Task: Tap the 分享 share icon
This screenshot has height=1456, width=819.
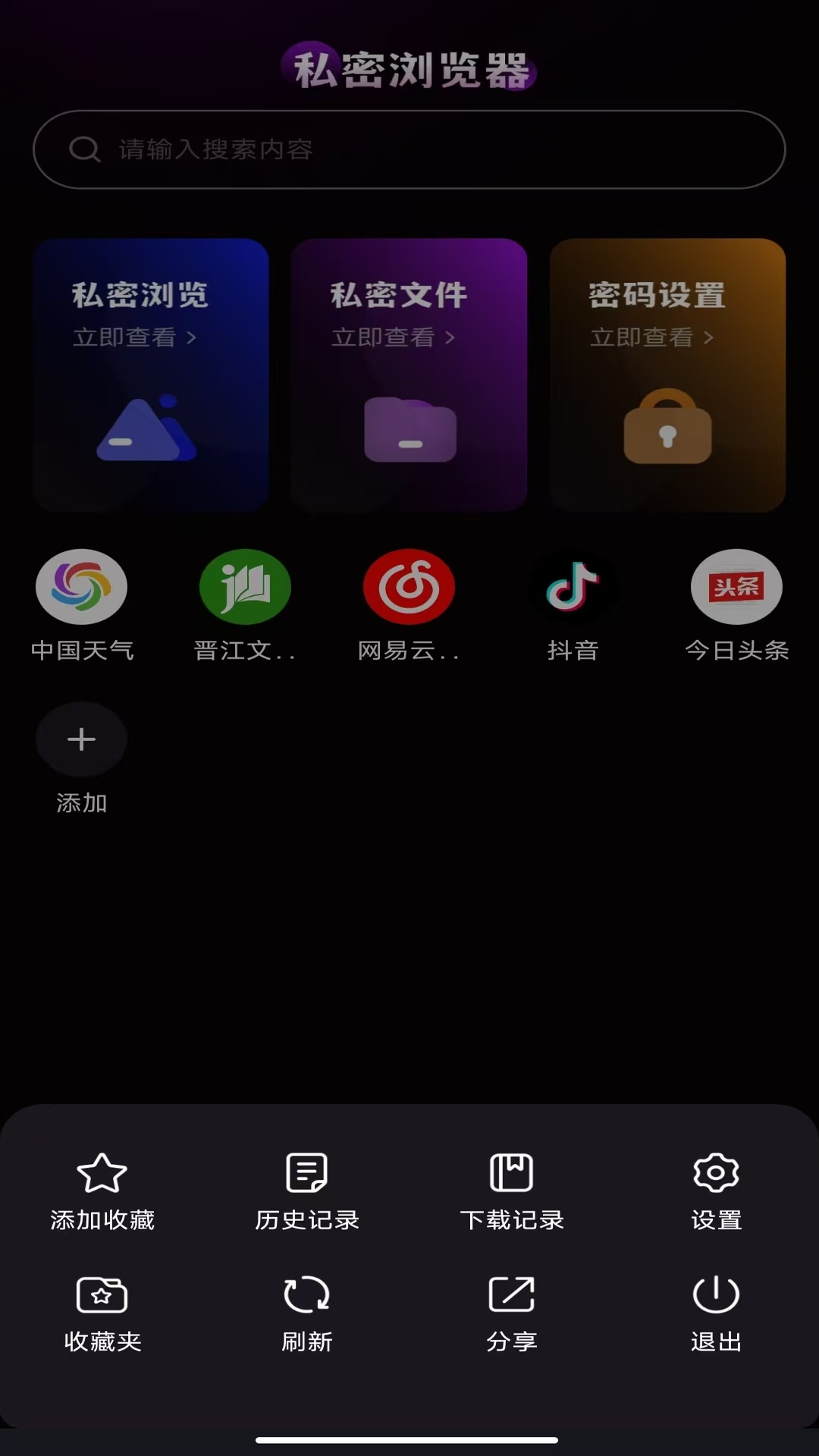Action: pyautogui.click(x=511, y=1296)
